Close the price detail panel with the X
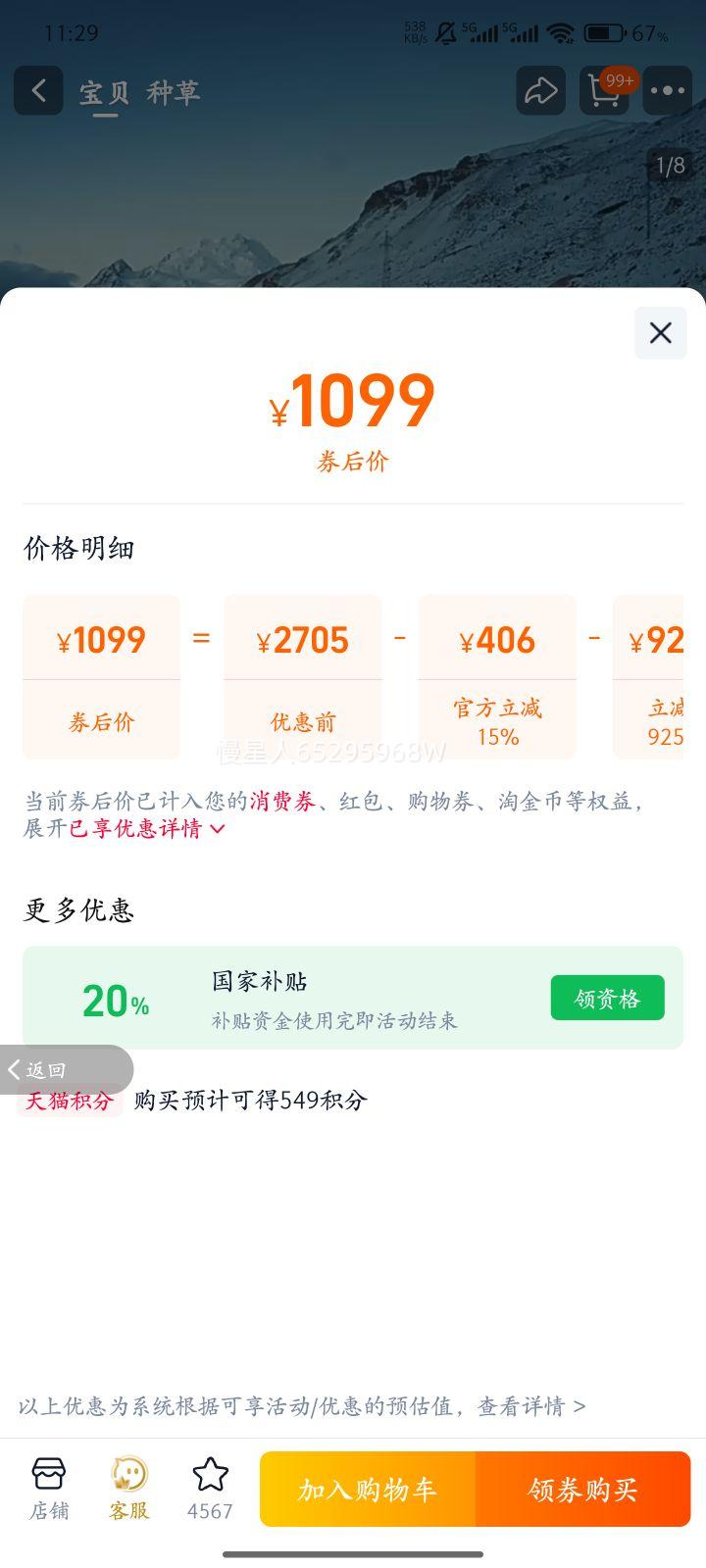This screenshot has width=706, height=1568. tap(659, 333)
